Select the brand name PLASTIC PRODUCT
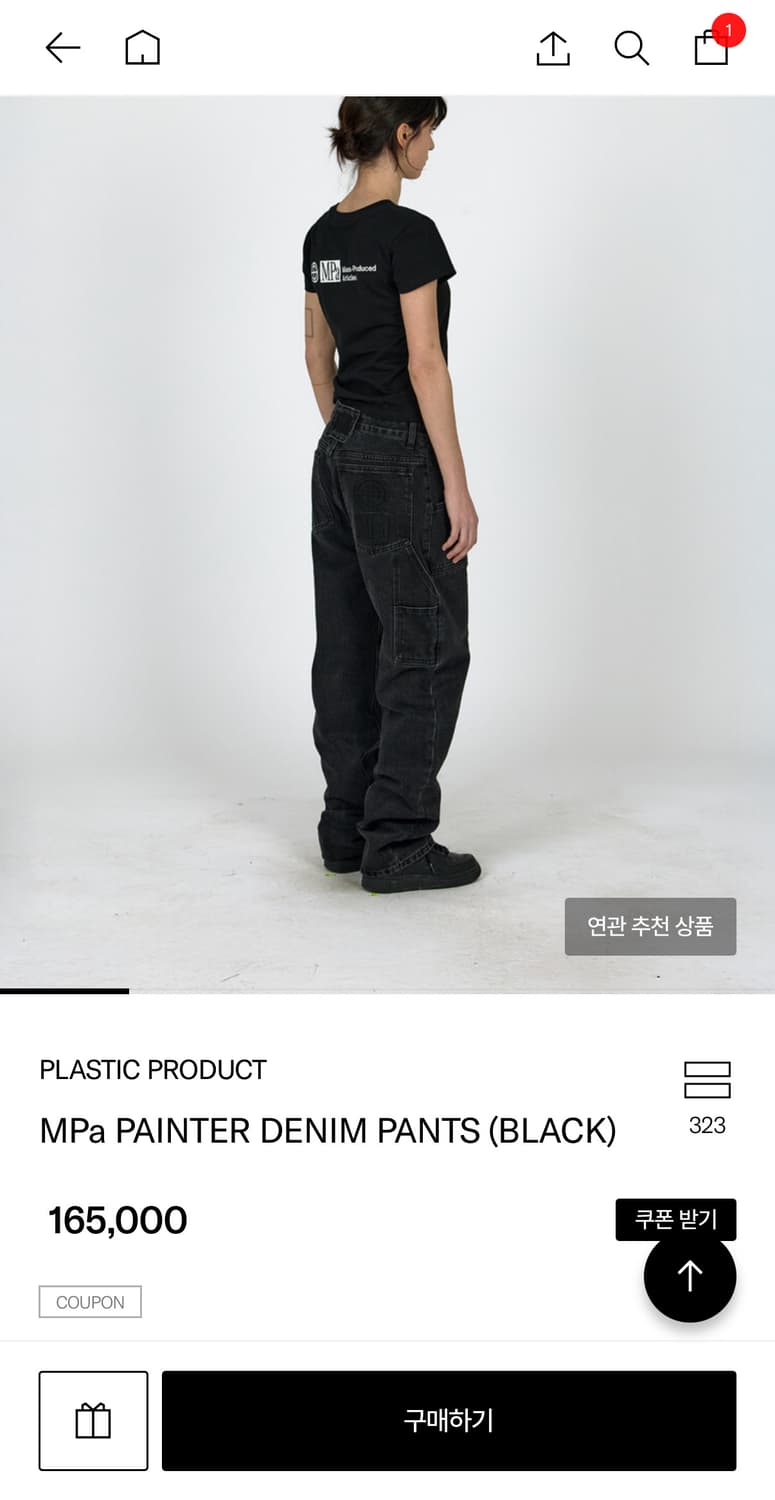 pos(152,1070)
